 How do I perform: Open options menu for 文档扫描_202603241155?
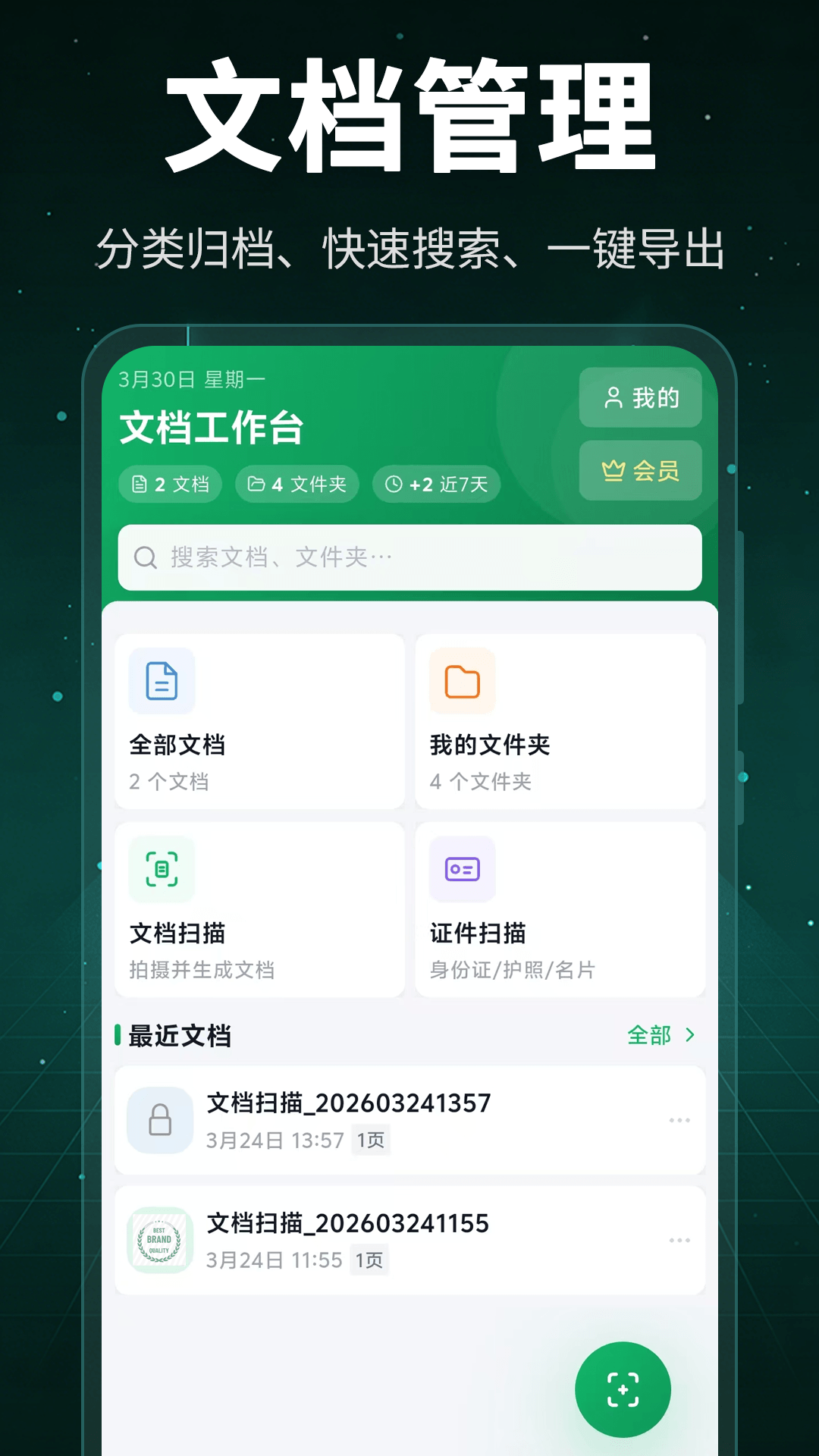680,1238
